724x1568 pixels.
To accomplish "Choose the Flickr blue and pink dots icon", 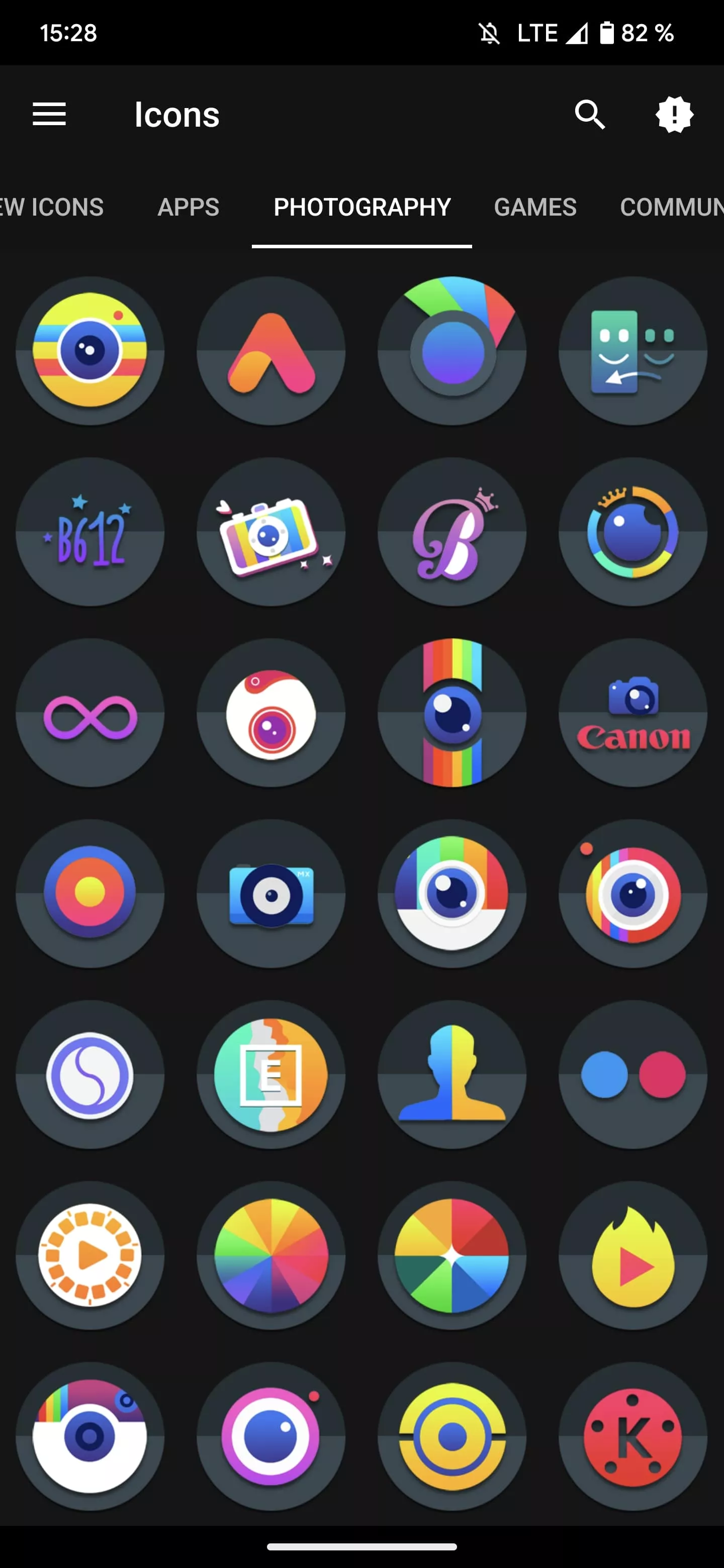I will 633,1074.
